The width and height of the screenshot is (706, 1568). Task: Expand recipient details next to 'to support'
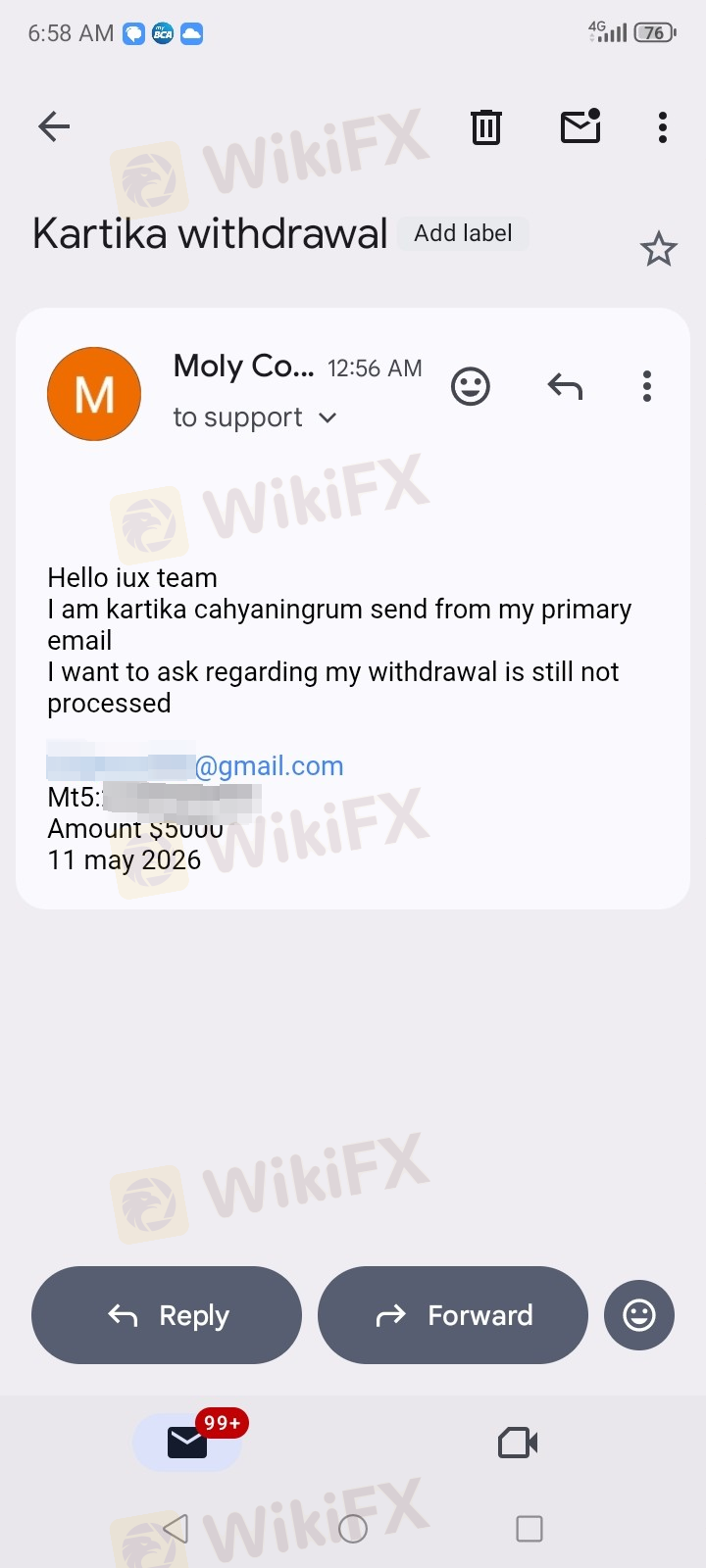click(x=328, y=417)
